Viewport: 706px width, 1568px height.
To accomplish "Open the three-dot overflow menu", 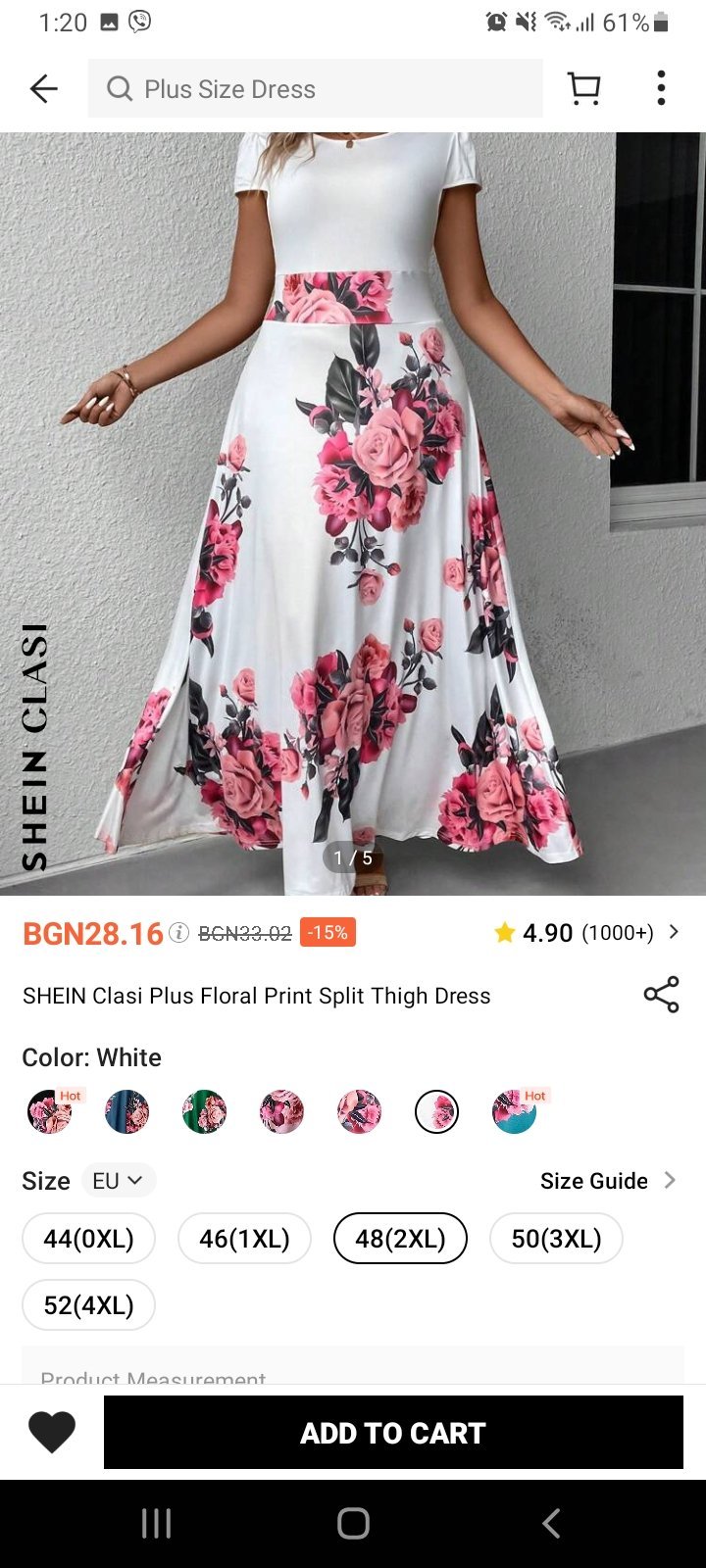I will pos(661,88).
